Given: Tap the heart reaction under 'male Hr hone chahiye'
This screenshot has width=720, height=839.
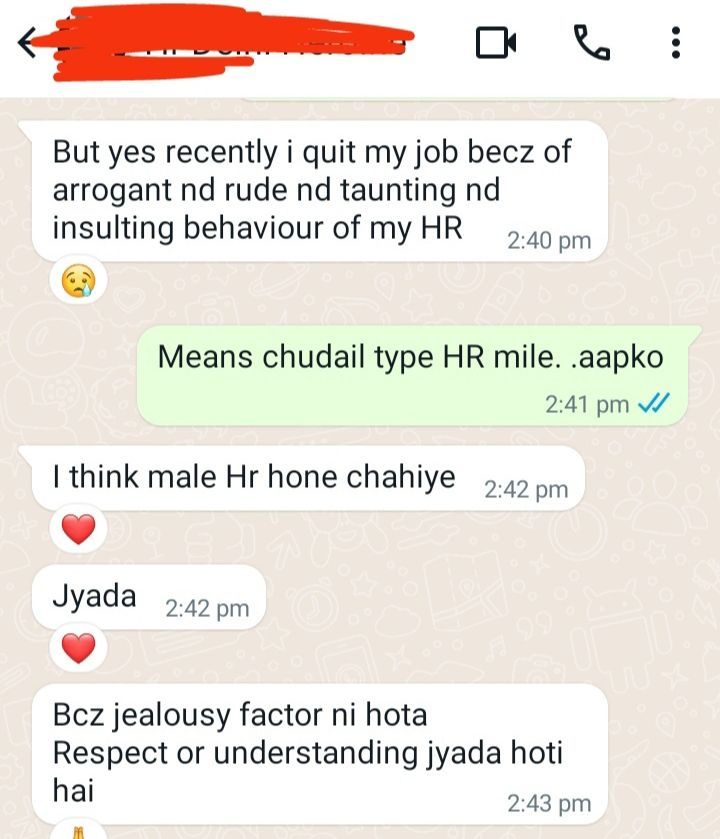Looking at the screenshot, I should point(78,530).
